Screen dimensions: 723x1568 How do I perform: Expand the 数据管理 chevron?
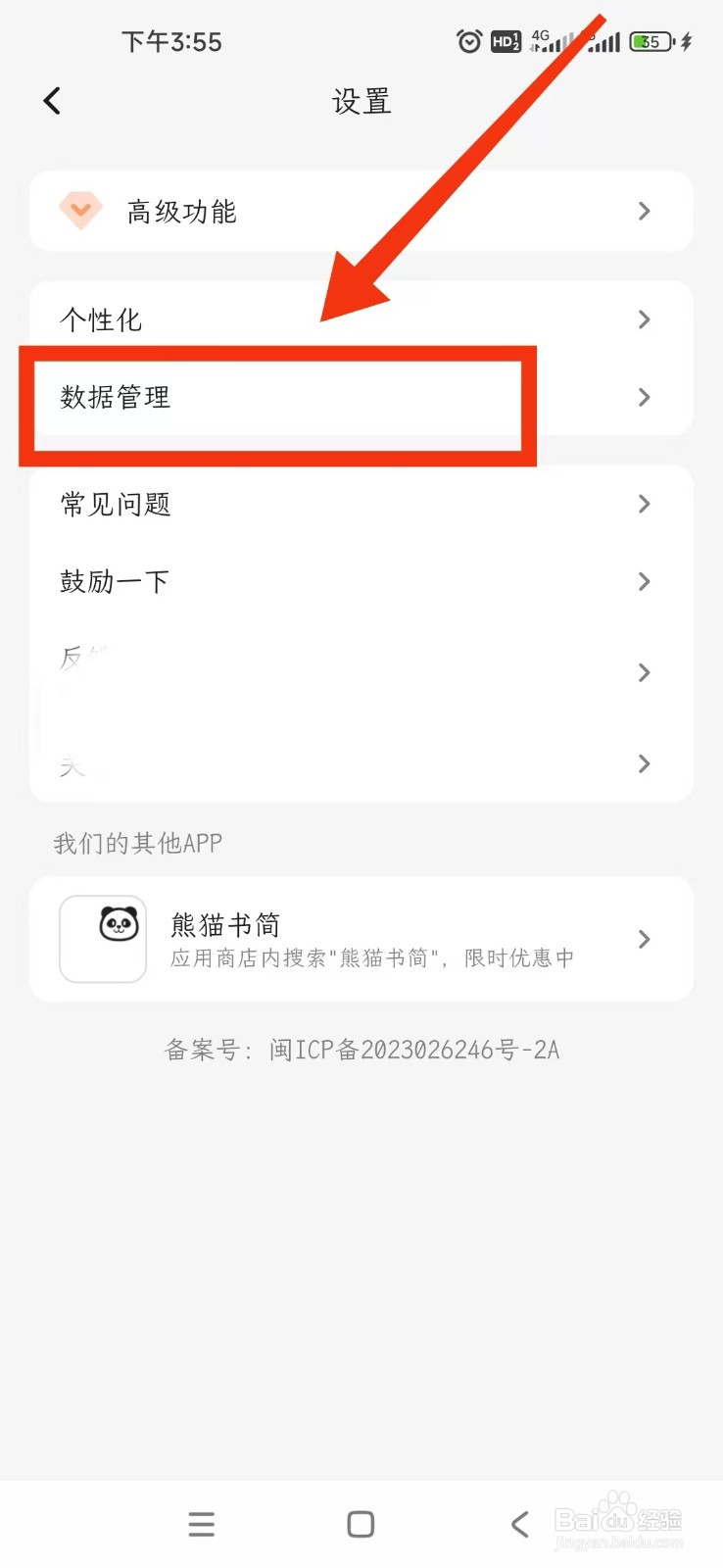(x=644, y=398)
